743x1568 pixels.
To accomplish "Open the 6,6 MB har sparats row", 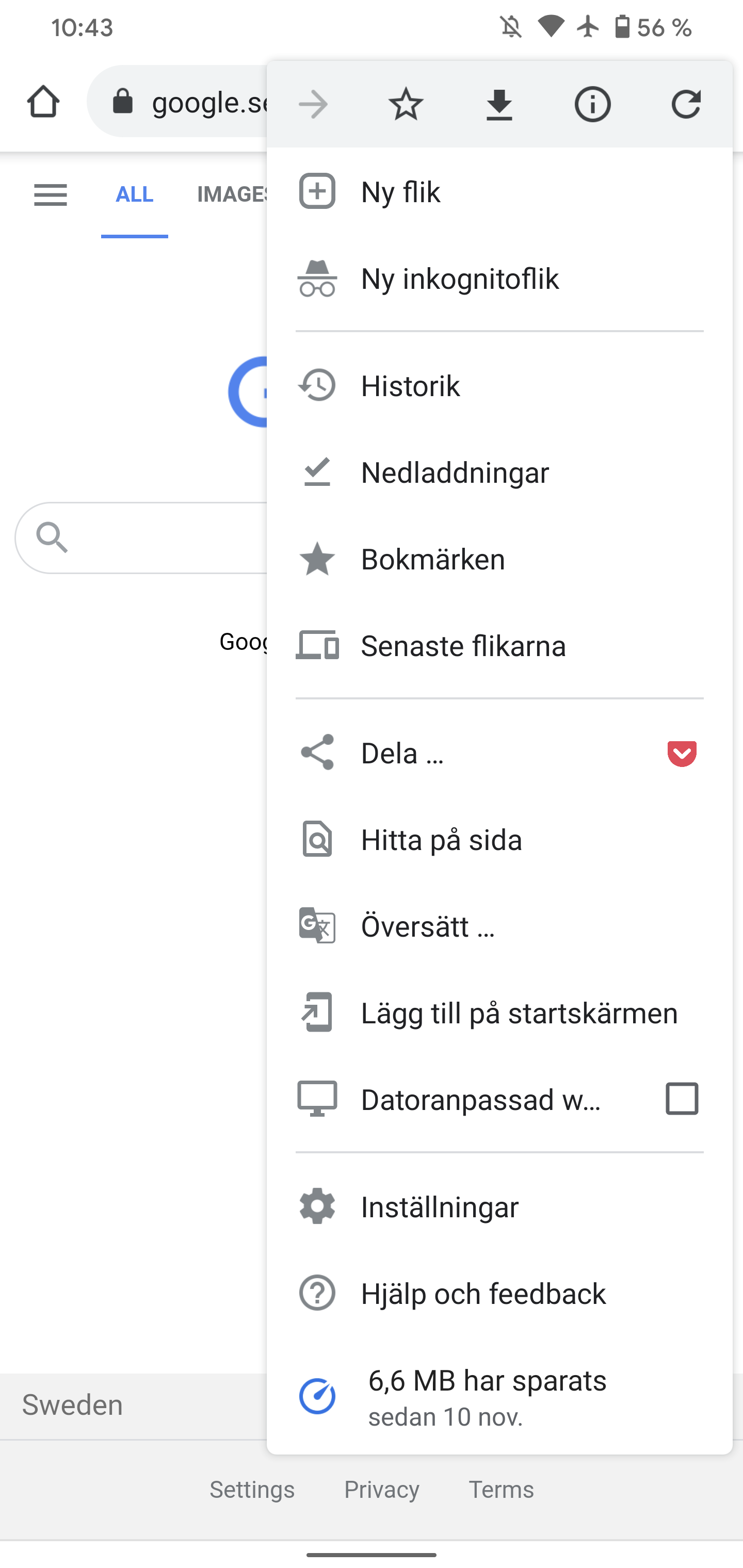I will tap(499, 1396).
